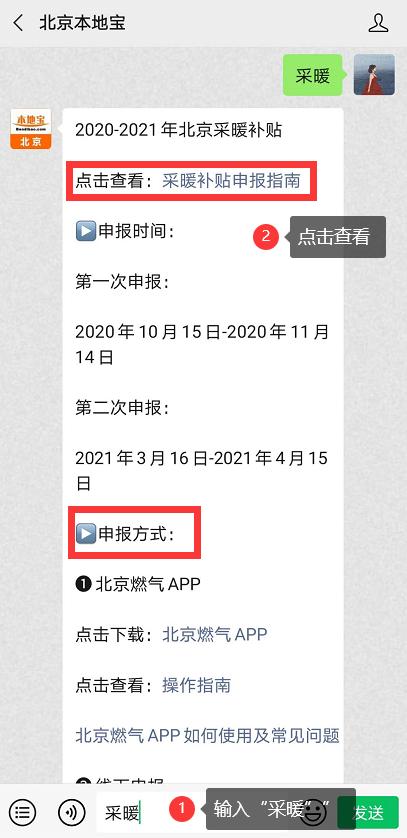
Task: Open the menu list icon
Action: point(22,812)
